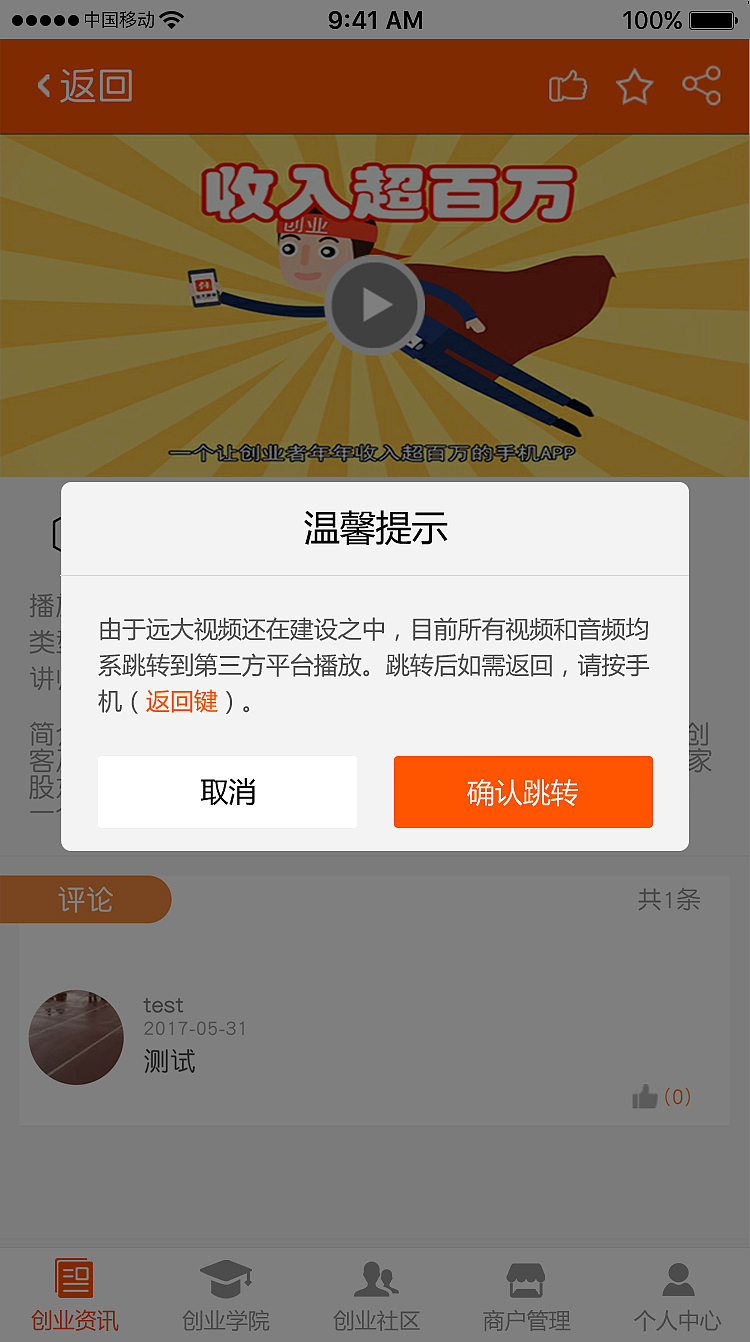This screenshot has width=750, height=1342.
Task: Open test's profile avatar thumbnail
Action: (76, 1037)
